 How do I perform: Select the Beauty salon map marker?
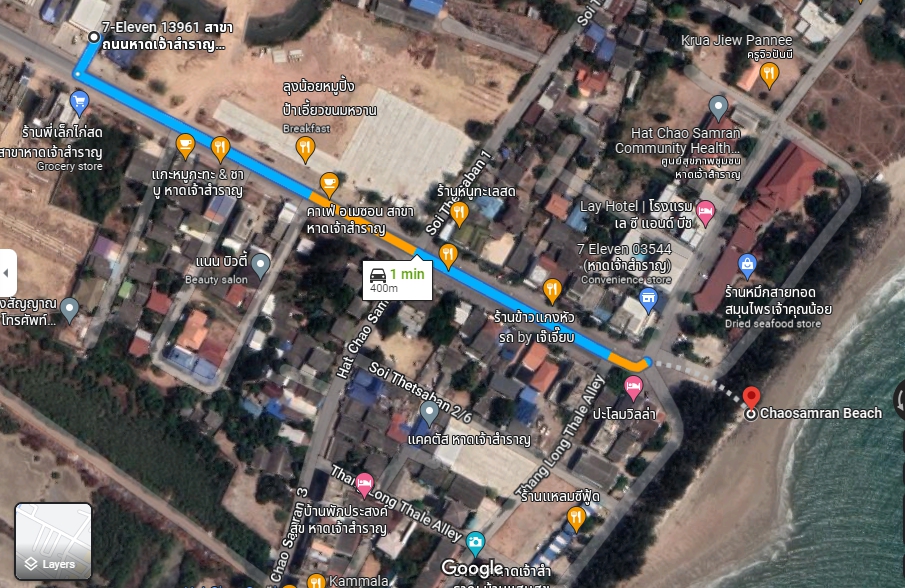260,265
